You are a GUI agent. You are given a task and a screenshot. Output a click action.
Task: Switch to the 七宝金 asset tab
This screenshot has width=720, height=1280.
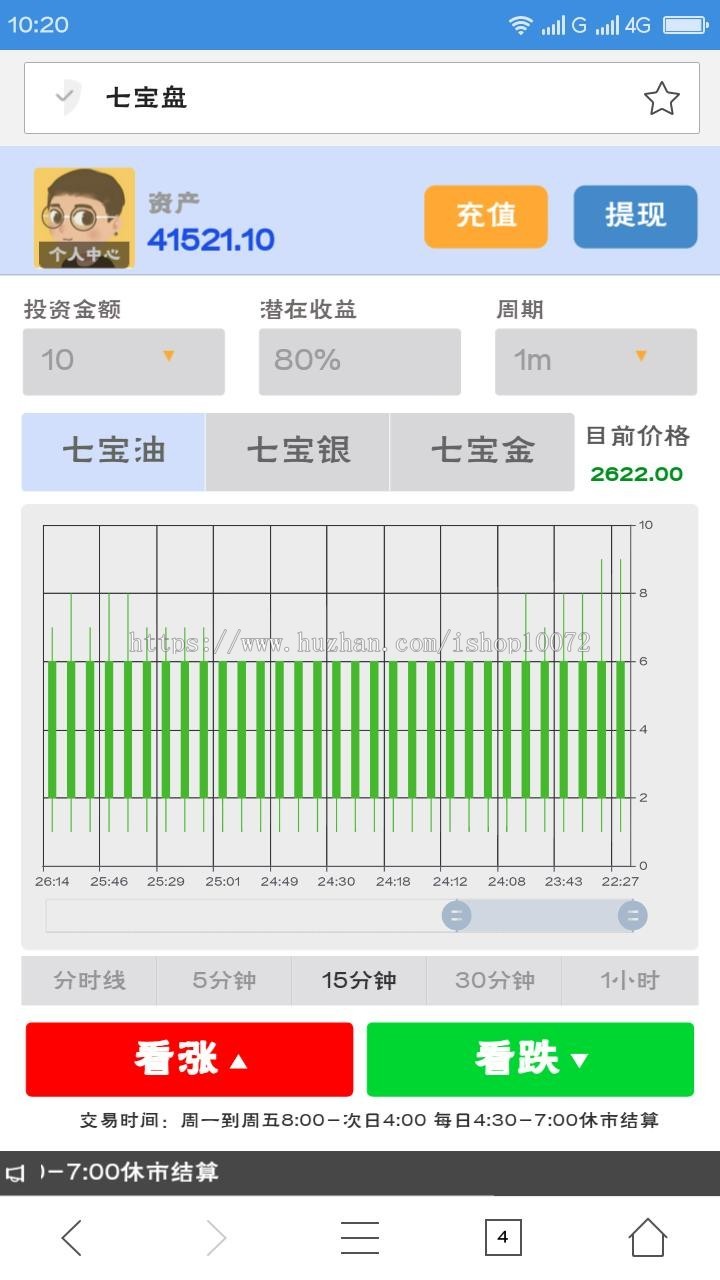point(481,451)
